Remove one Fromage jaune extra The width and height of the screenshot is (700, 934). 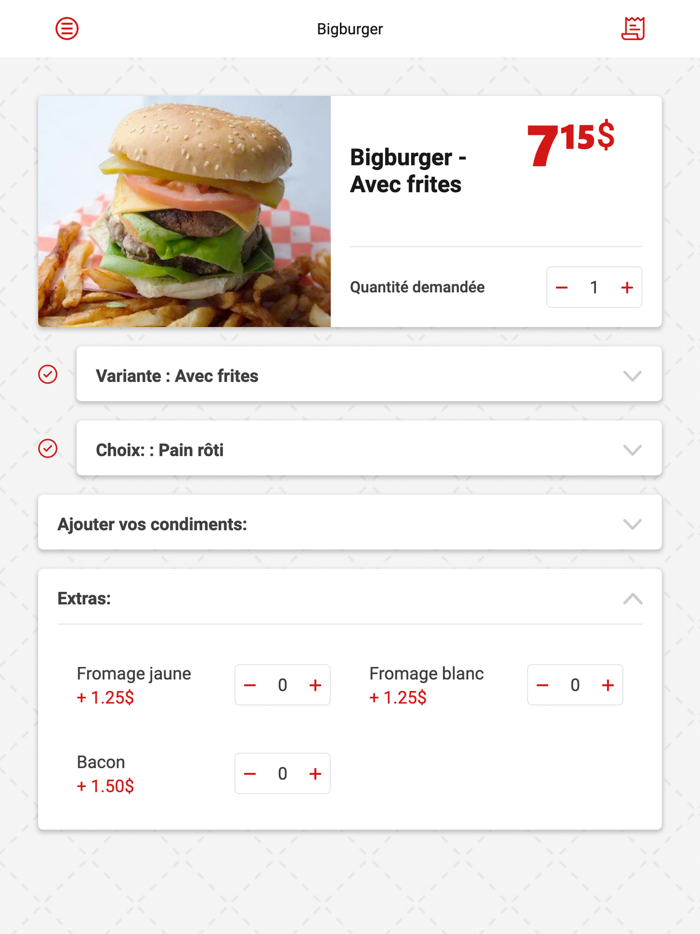coord(250,685)
